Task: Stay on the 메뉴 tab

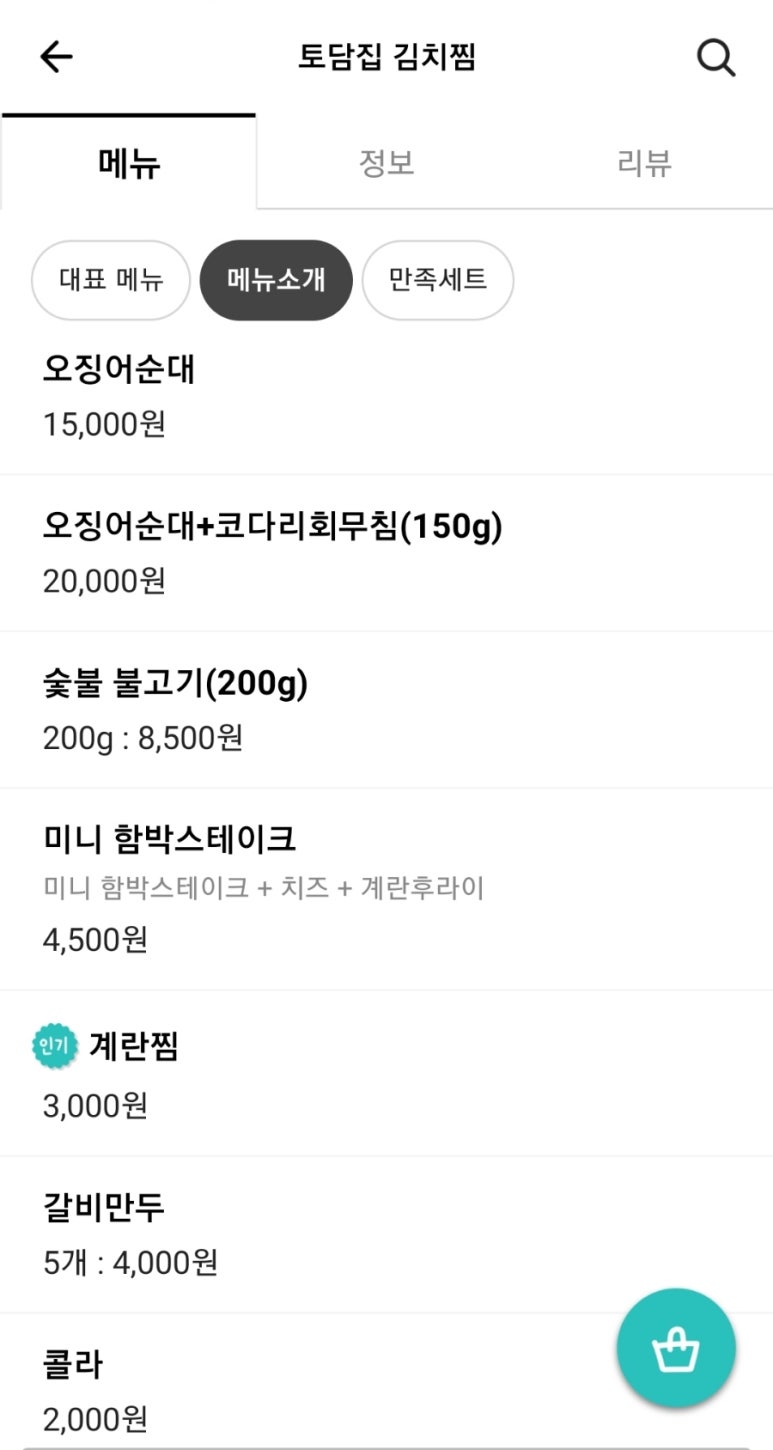Action: (x=127, y=163)
